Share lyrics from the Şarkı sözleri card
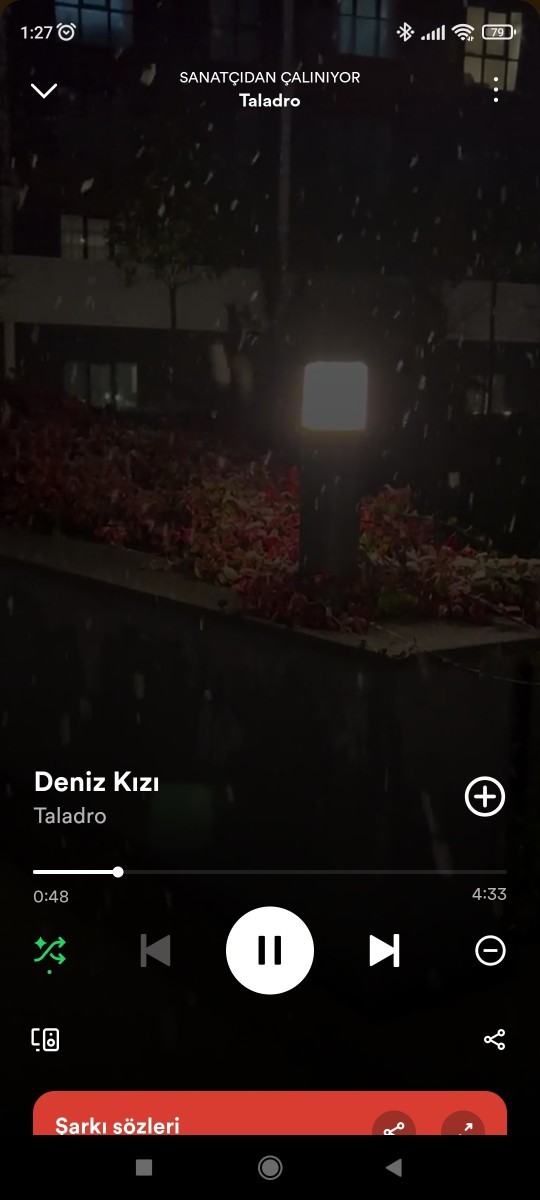The image size is (540, 1200). 394,1126
